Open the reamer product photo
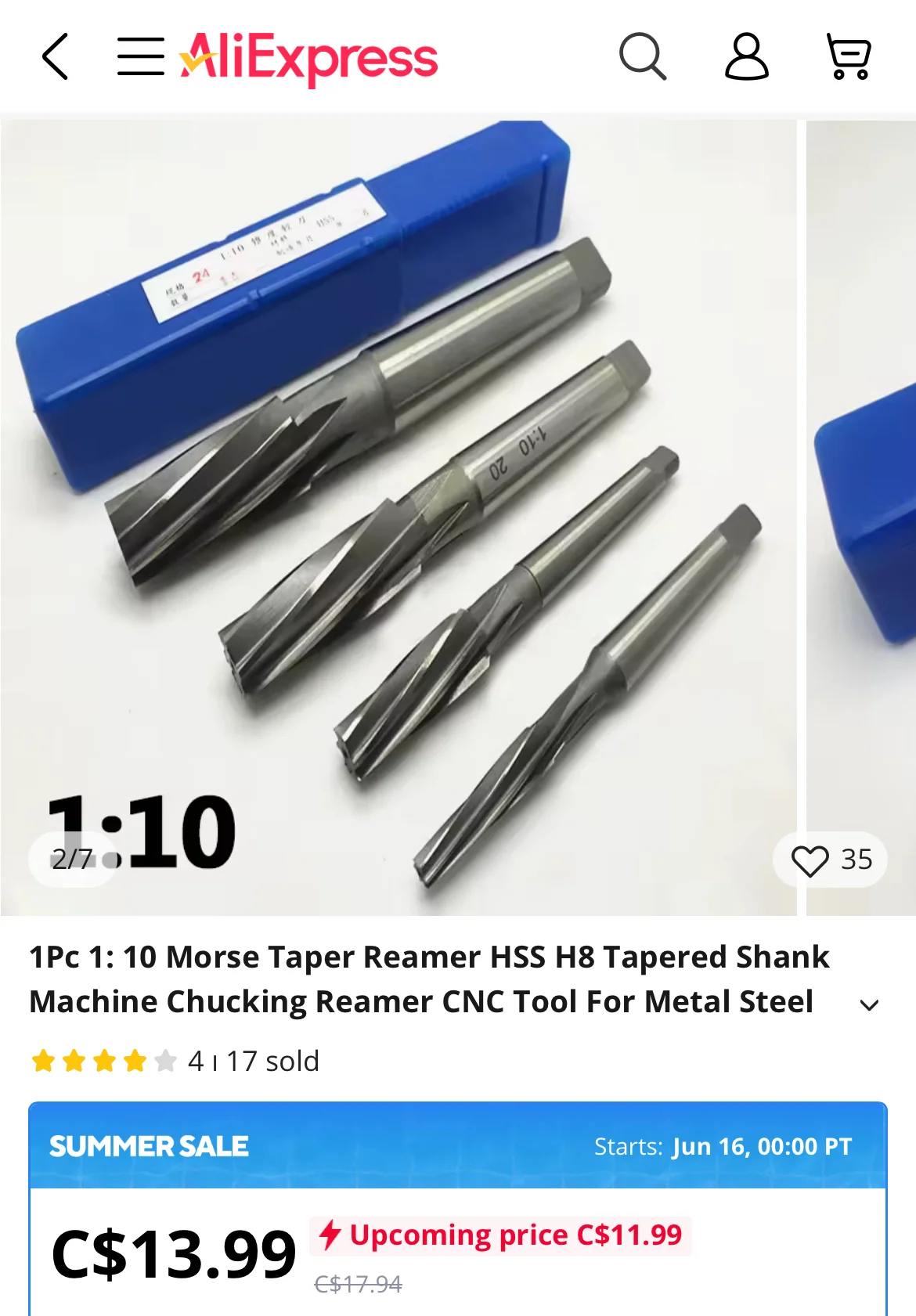Image resolution: width=916 pixels, height=1316 pixels. pyautogui.click(x=398, y=517)
